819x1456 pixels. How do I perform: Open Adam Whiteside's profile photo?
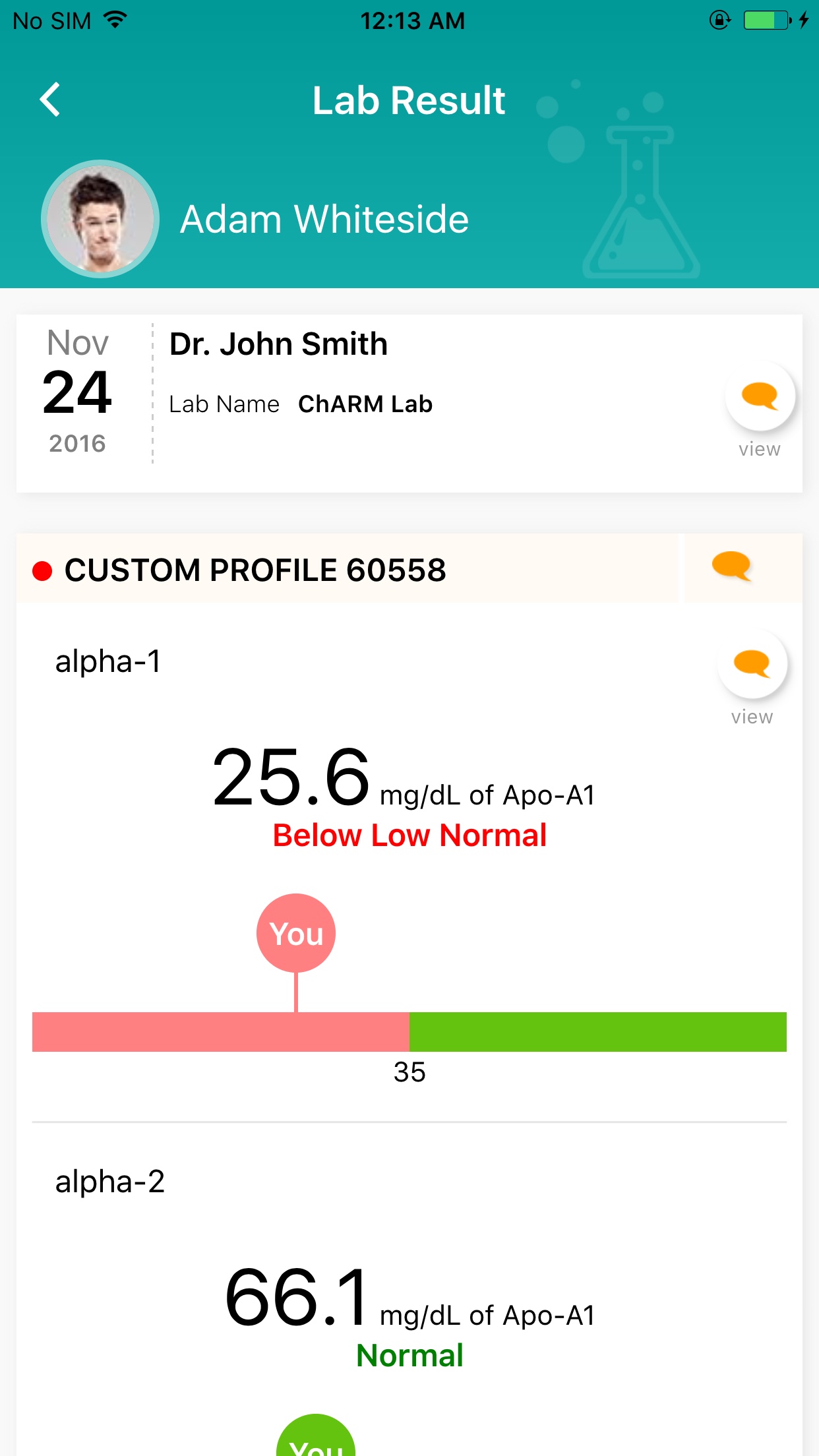click(x=100, y=219)
